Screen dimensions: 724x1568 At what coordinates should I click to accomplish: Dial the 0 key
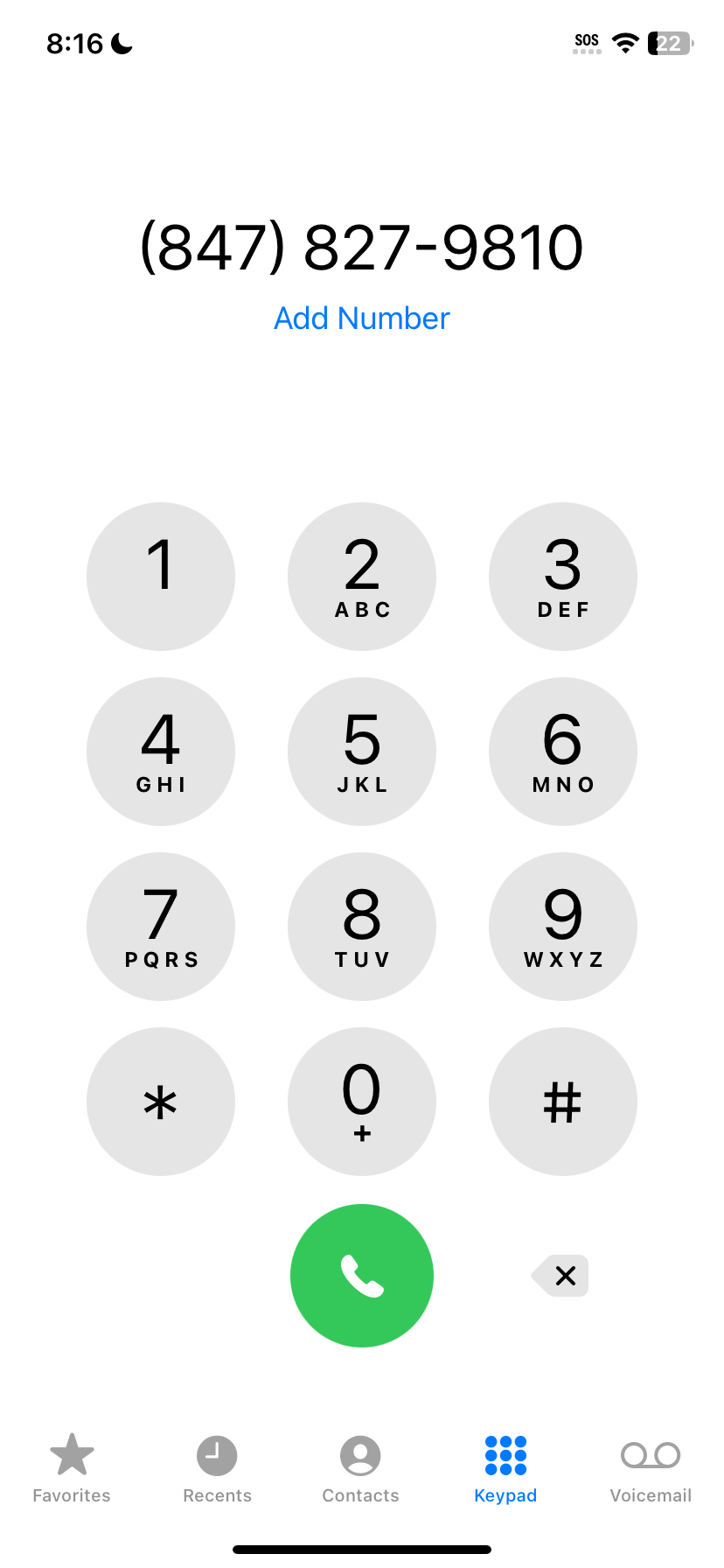[362, 1102]
